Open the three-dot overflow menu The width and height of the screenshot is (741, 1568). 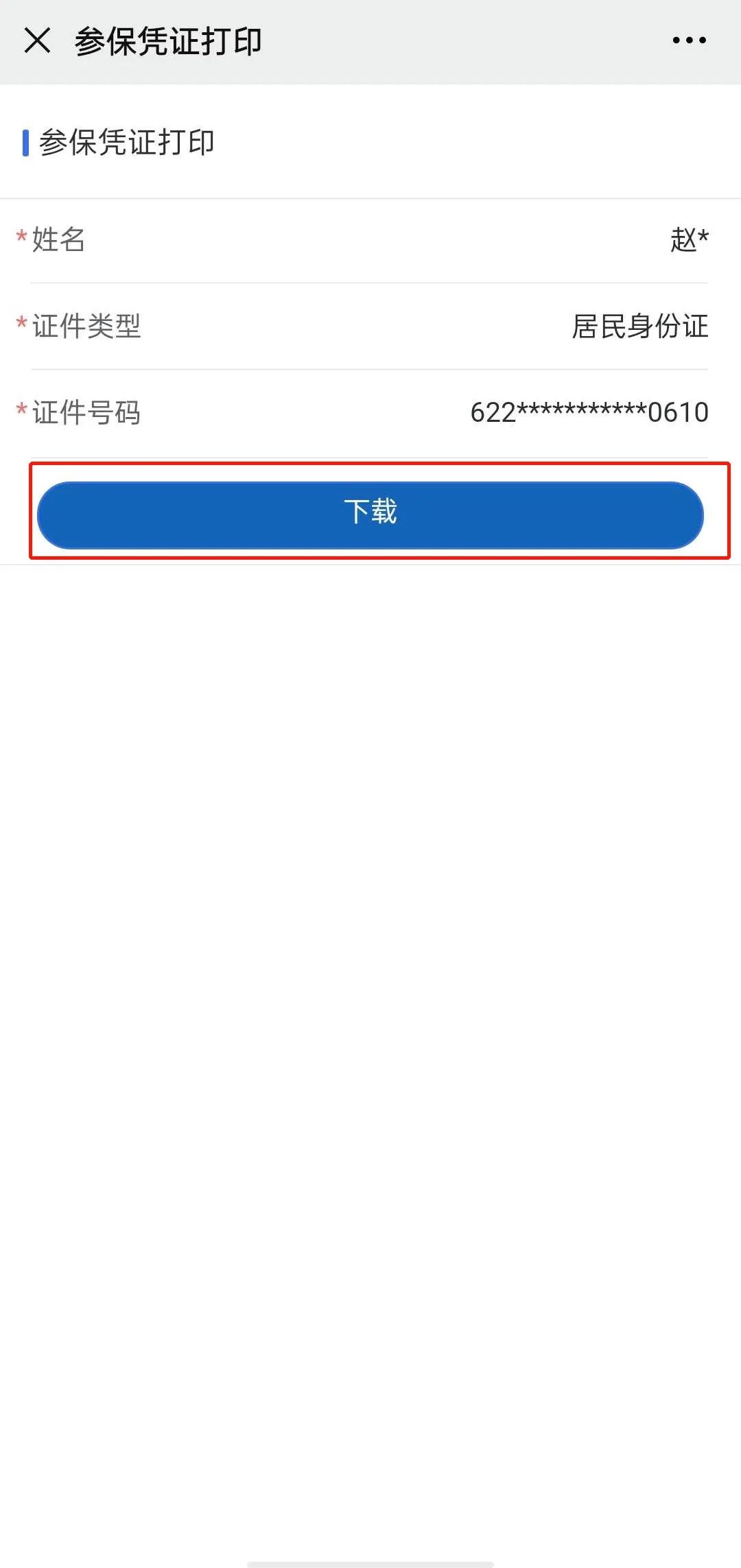tap(689, 40)
